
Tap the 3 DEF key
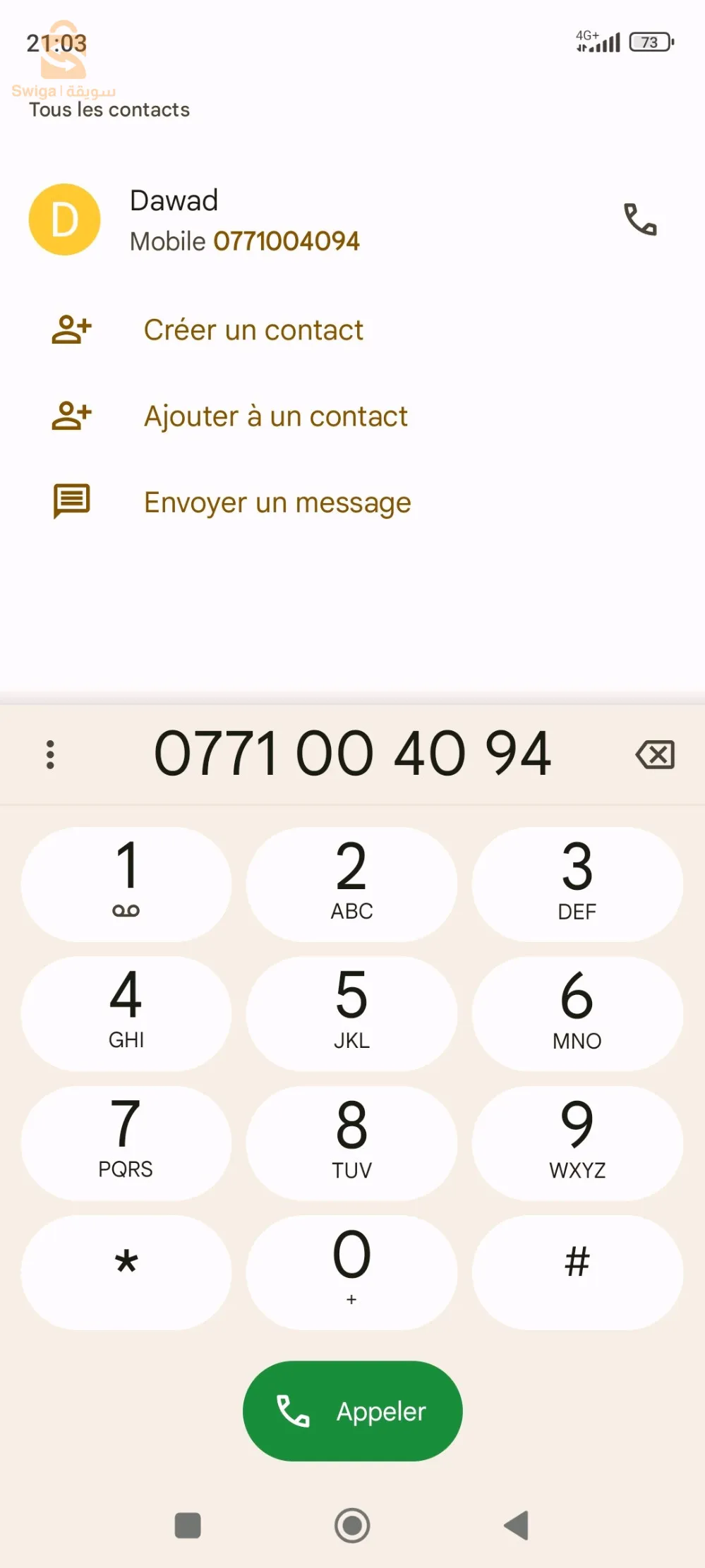(577, 884)
